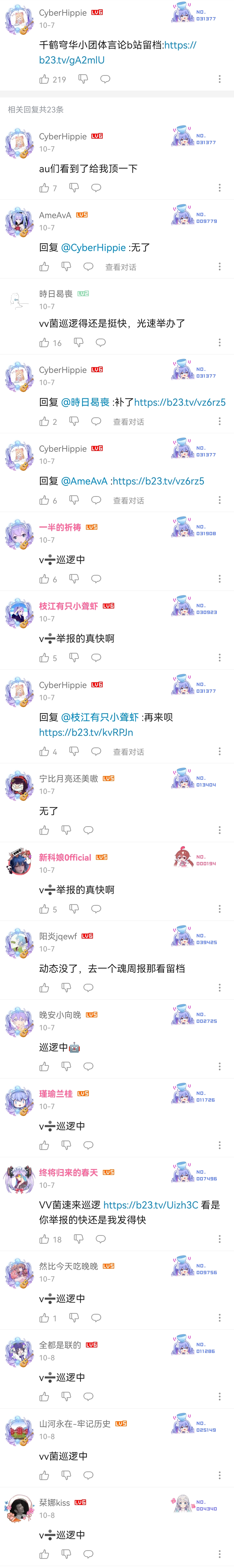The width and height of the screenshot is (234, 1568).
Task: Open overflow menu on 晚安小向晚's comment
Action: (x=219, y=1066)
